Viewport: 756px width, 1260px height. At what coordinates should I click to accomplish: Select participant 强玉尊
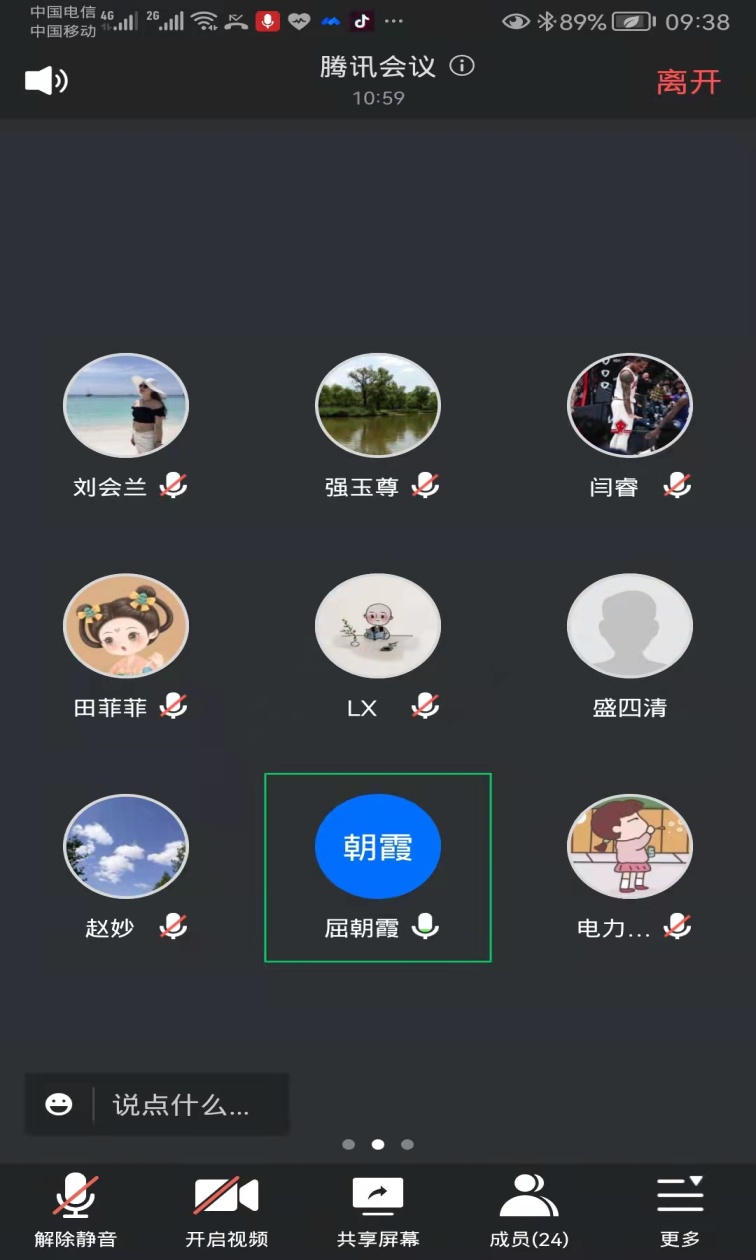[x=378, y=406]
